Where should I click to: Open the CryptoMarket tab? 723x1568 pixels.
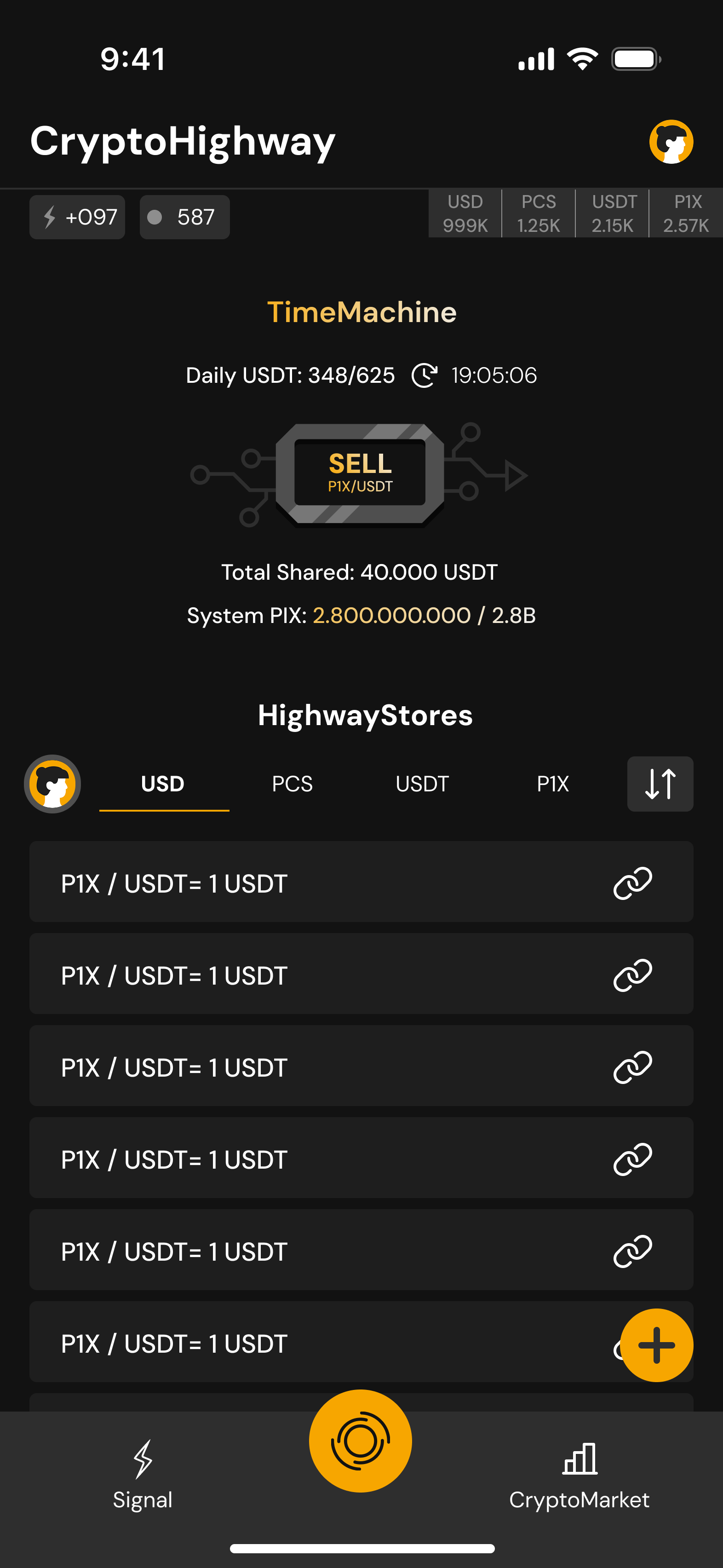579,1474
